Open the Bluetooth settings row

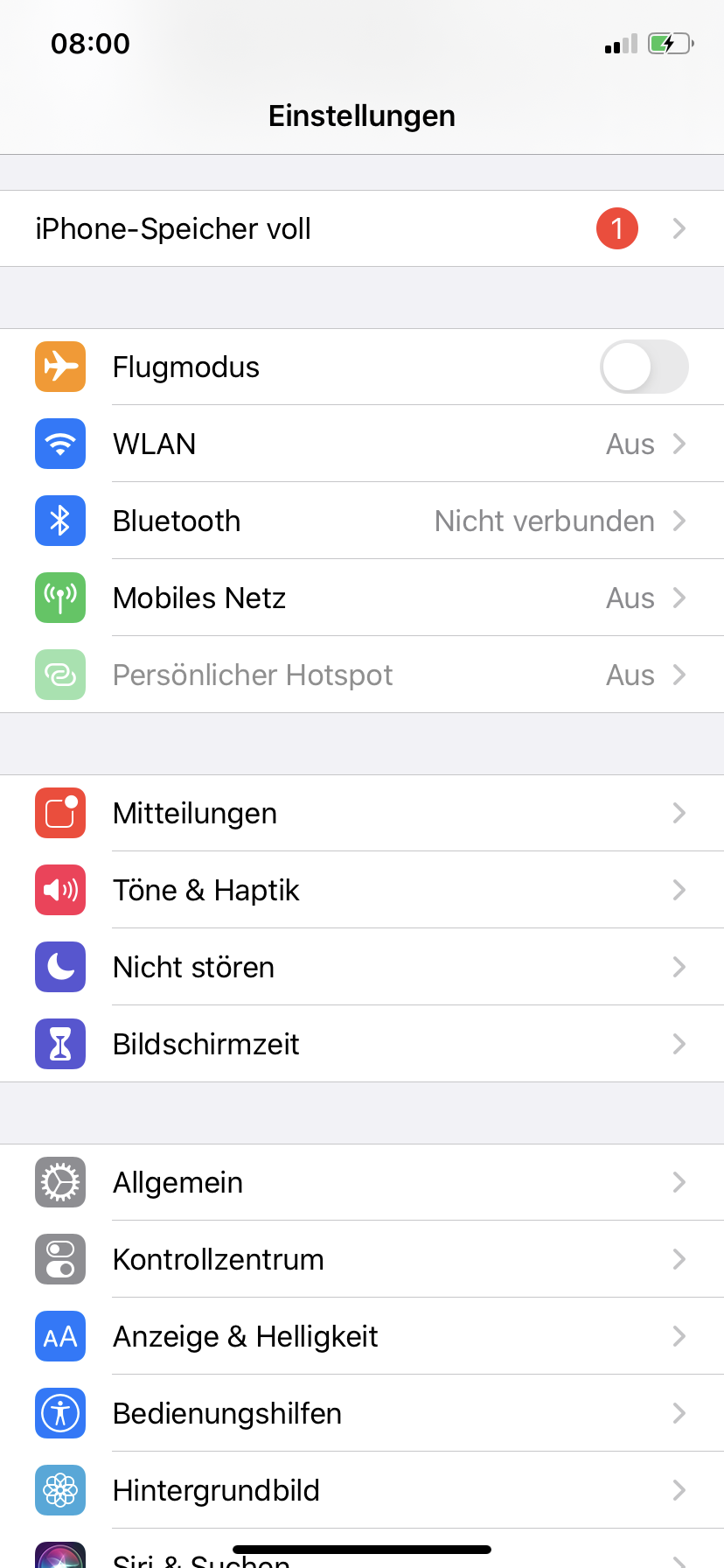click(x=362, y=521)
